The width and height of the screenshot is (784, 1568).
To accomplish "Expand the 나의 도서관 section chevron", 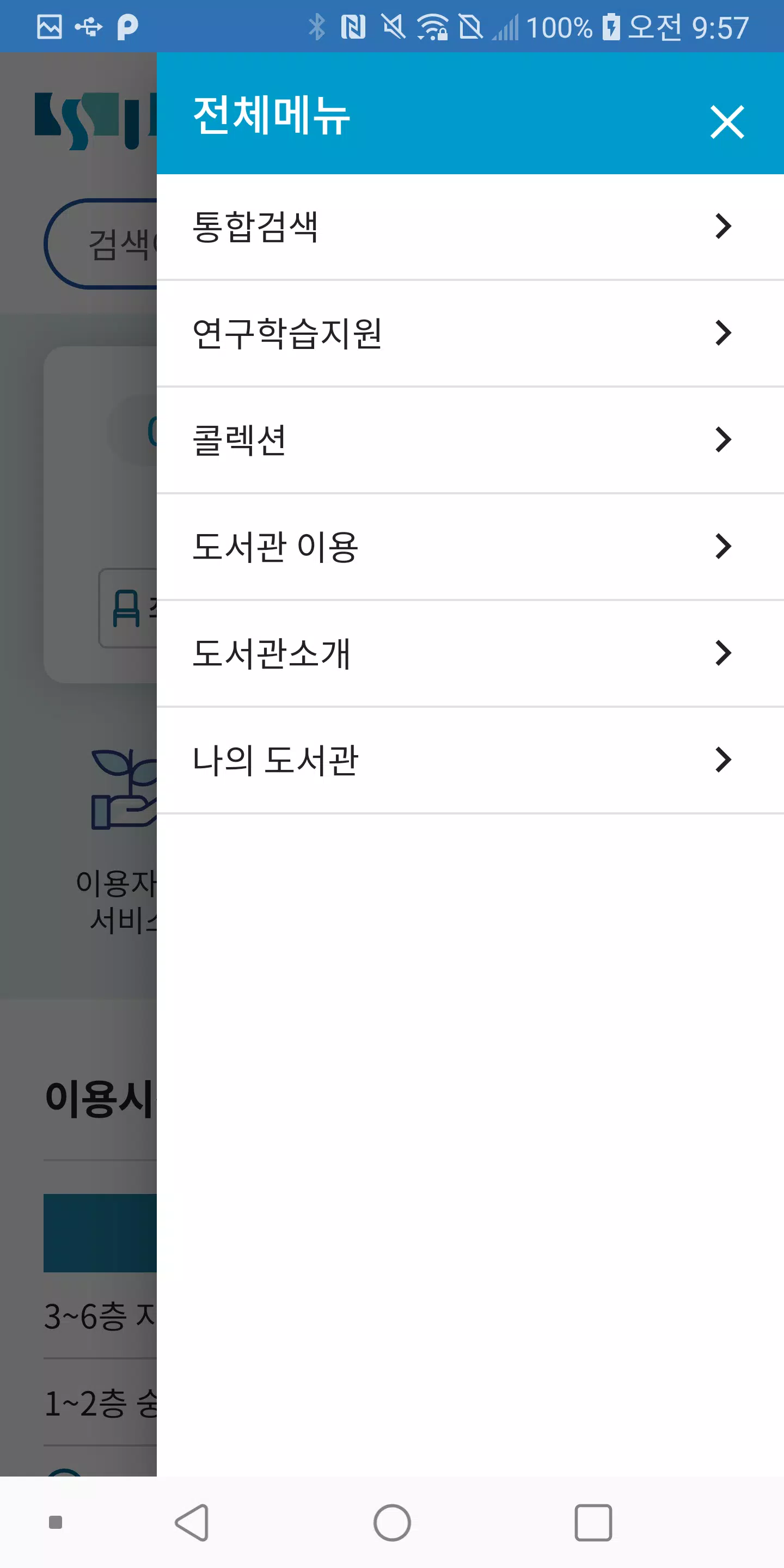I will pos(722,759).
